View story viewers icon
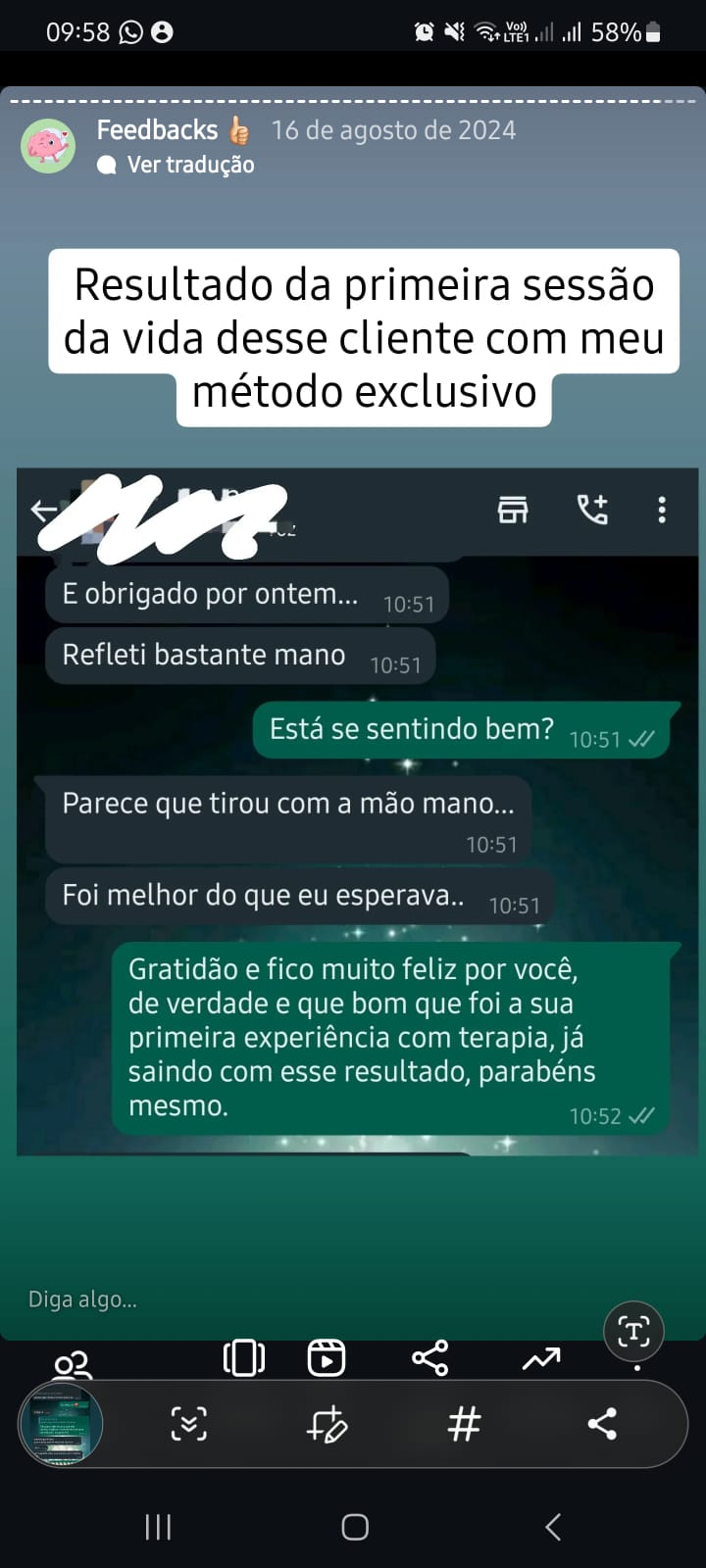Viewport: 706px width, 1568px height. (73, 1363)
